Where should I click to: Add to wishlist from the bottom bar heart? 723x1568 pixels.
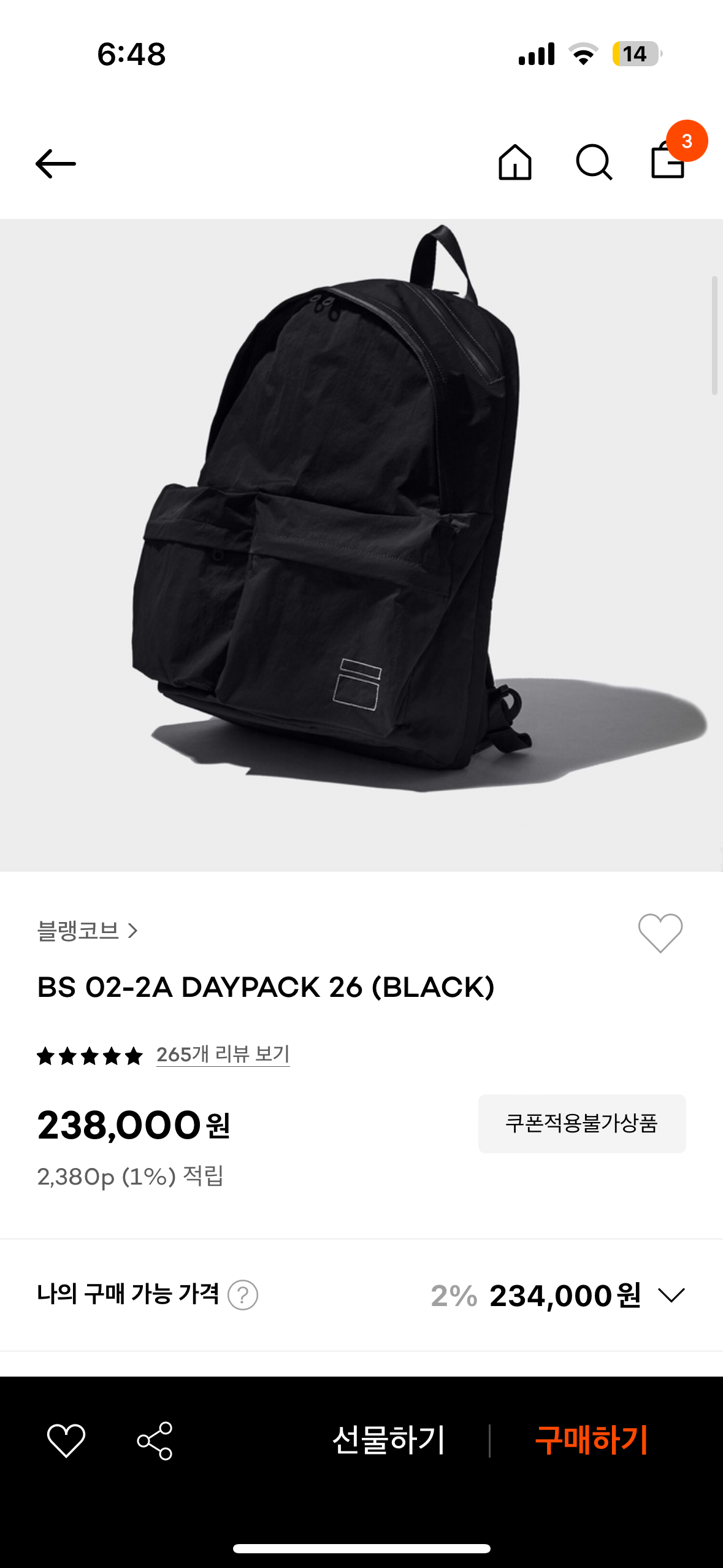coord(66,1440)
